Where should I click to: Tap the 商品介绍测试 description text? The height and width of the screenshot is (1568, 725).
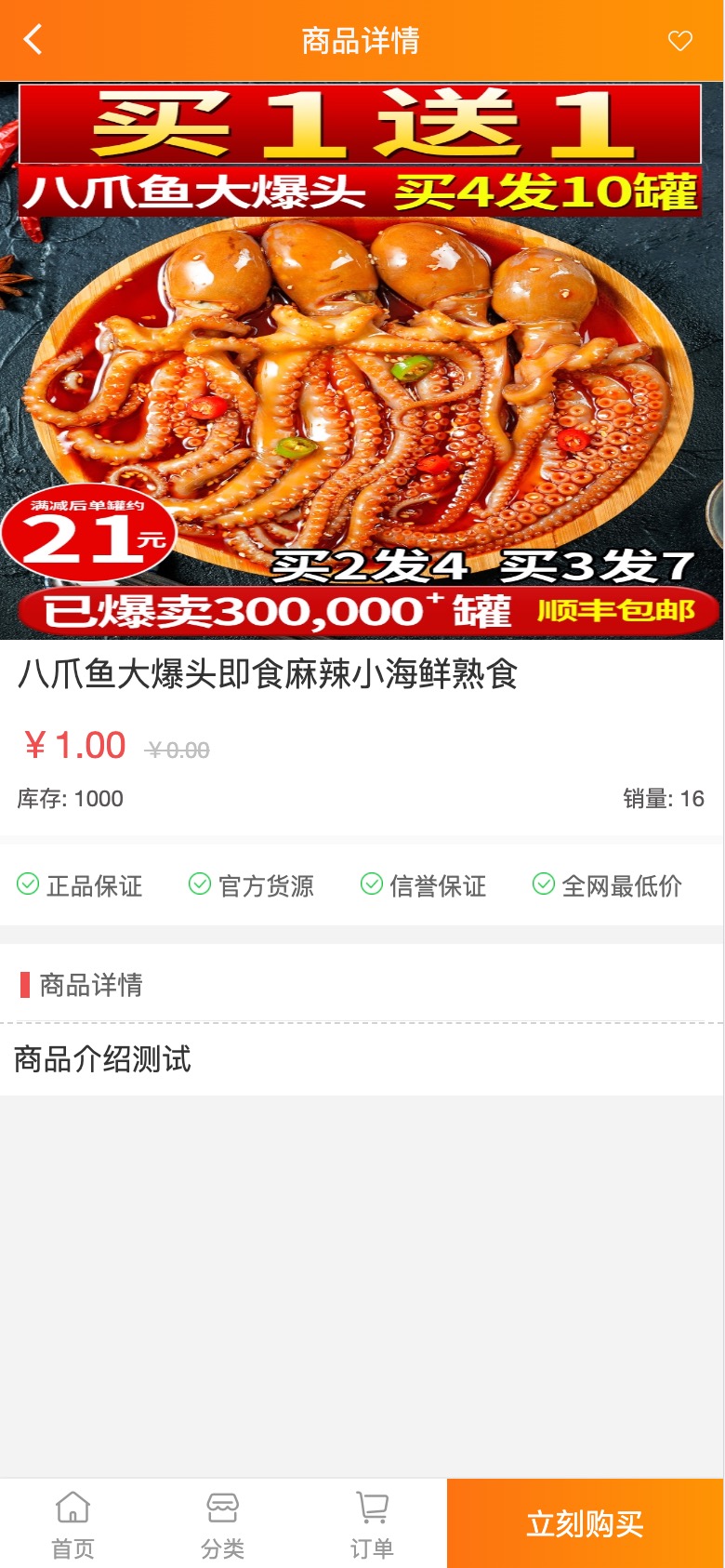(100, 1059)
